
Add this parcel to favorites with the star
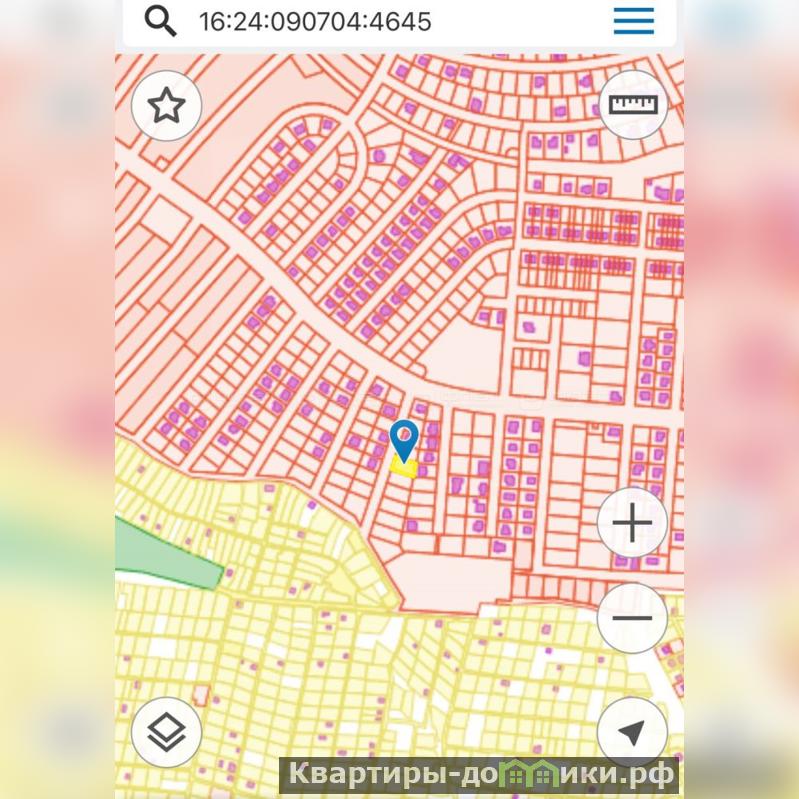(x=166, y=105)
